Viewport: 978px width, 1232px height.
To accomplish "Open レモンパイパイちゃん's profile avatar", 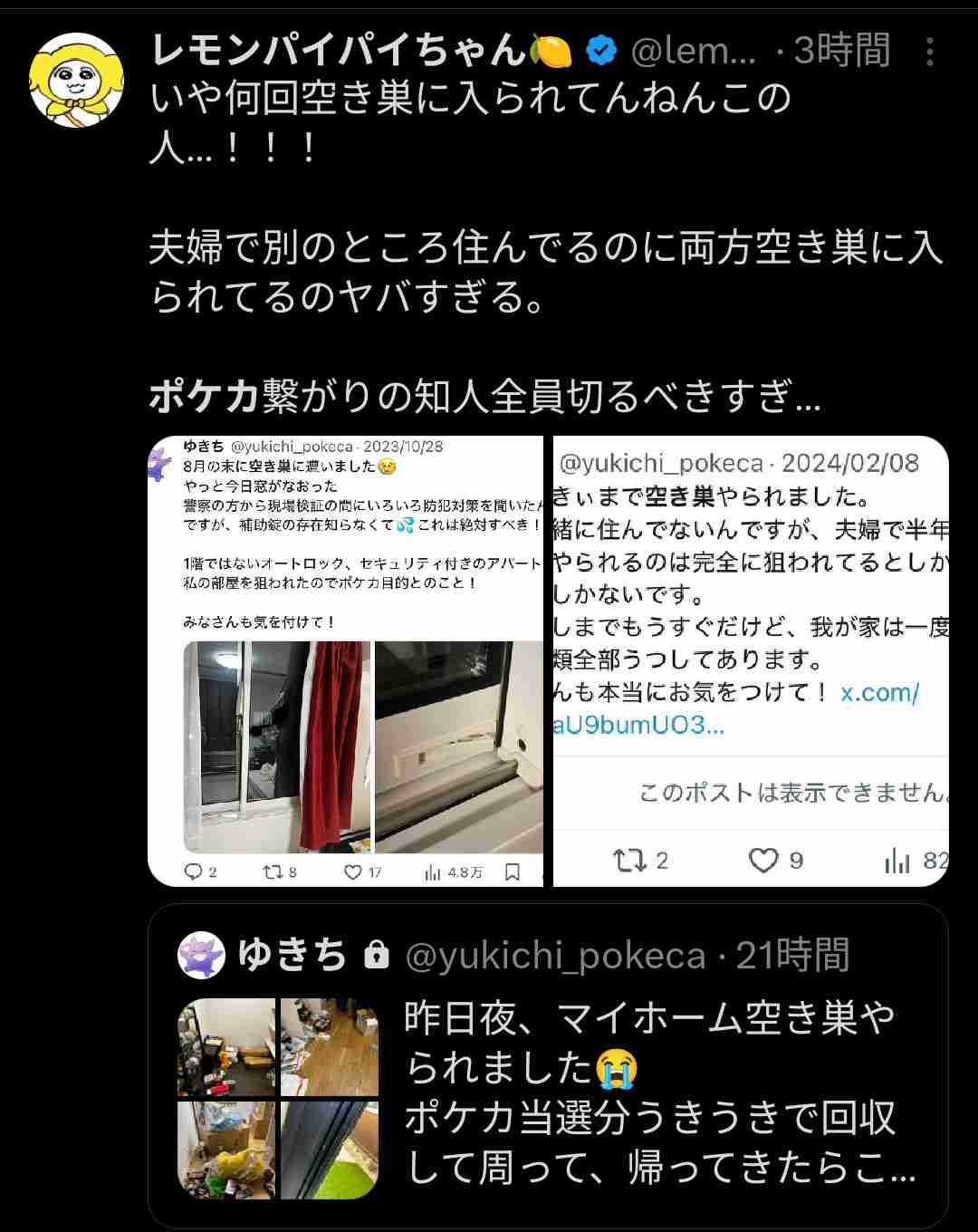I will click(x=77, y=81).
